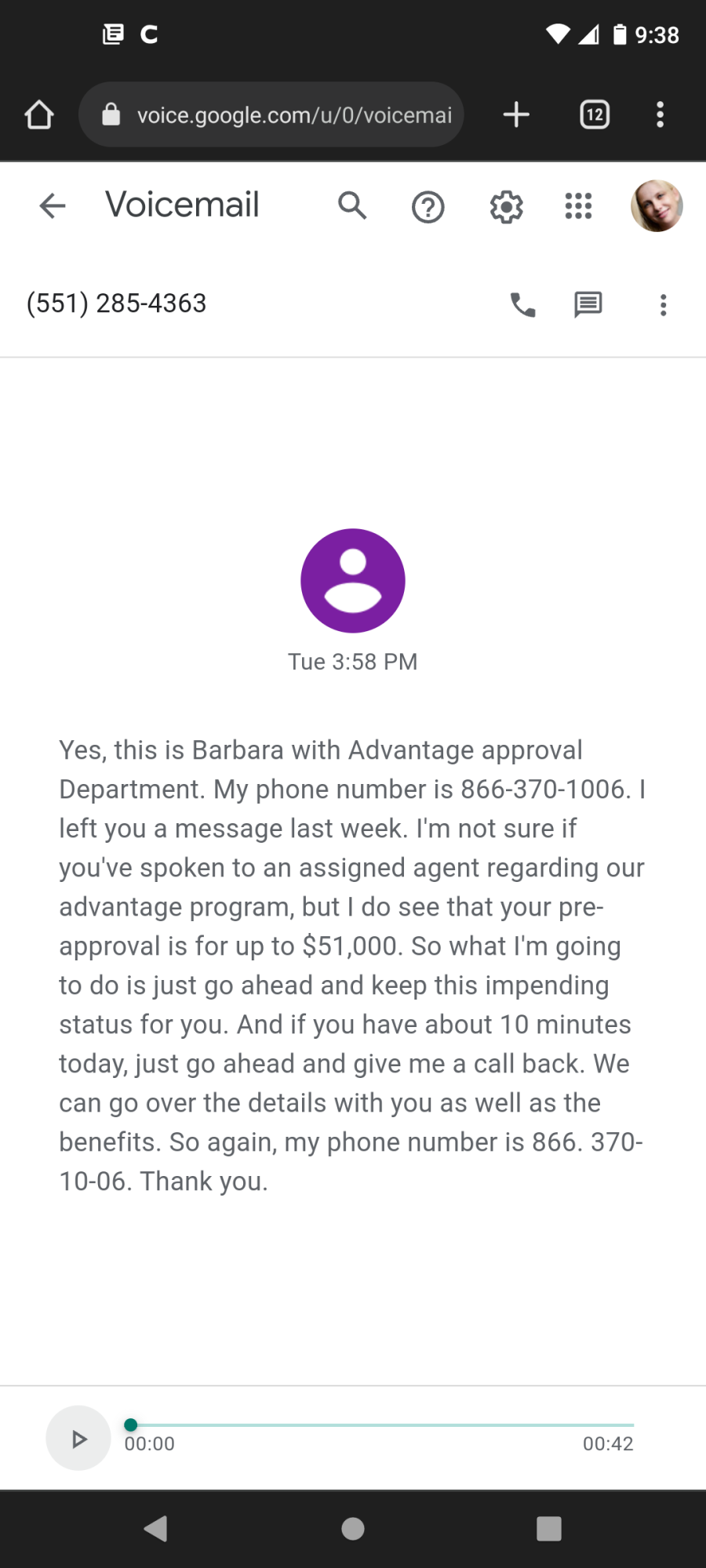
Task: Open more options for this voicemail
Action: click(664, 305)
